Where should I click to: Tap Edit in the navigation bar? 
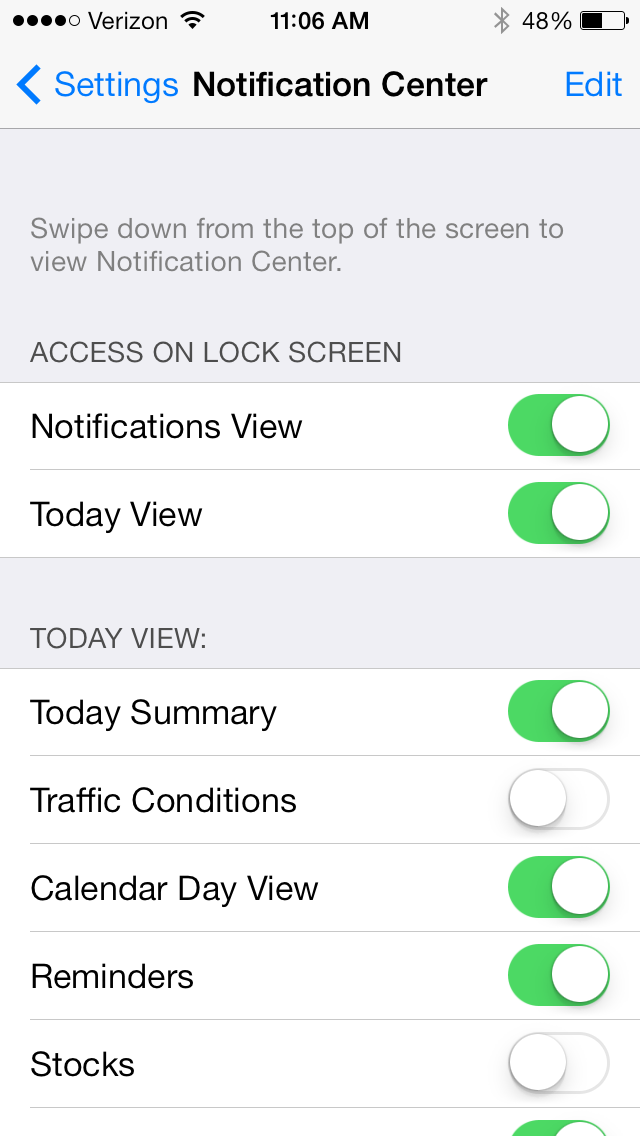pos(593,85)
